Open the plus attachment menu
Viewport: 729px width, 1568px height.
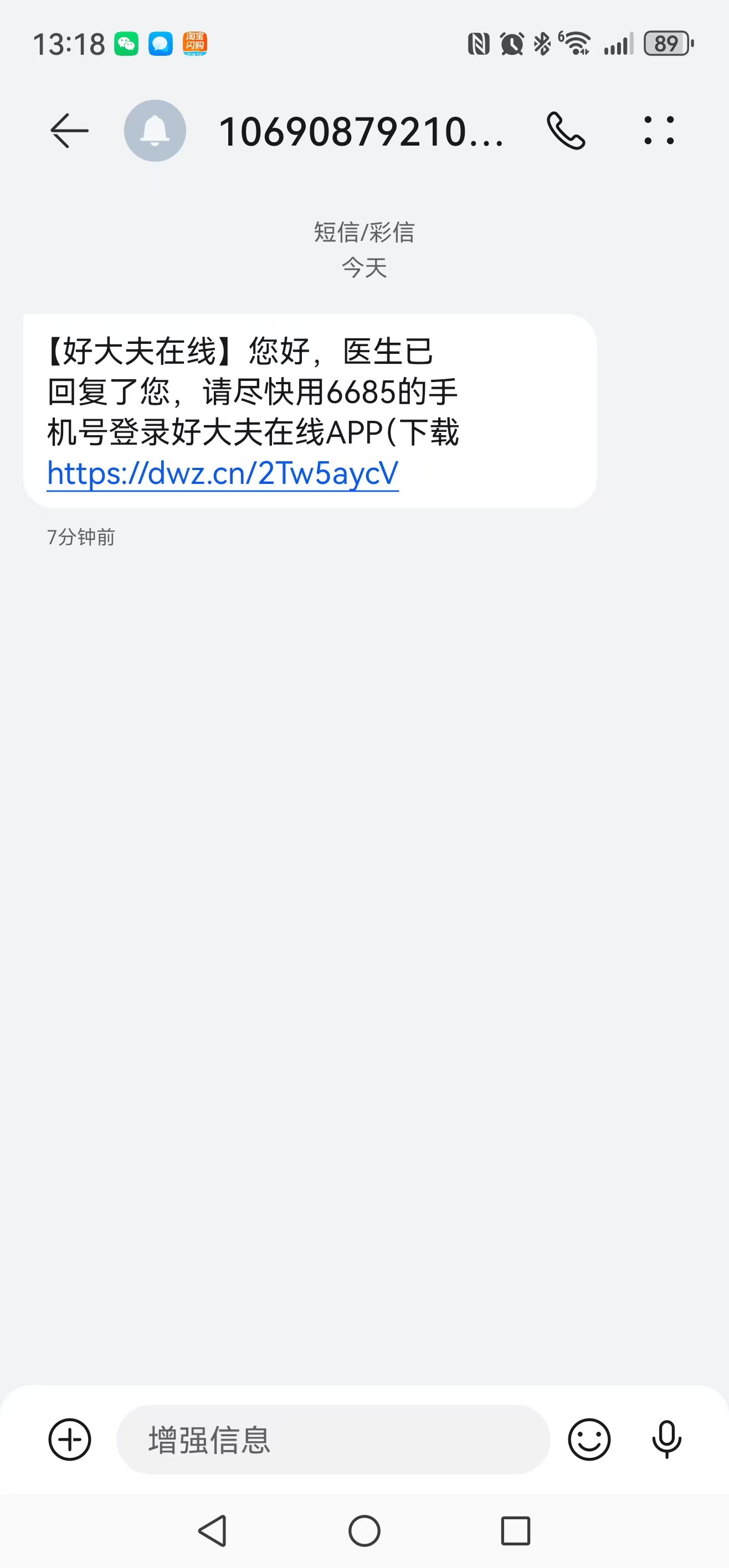69,1440
